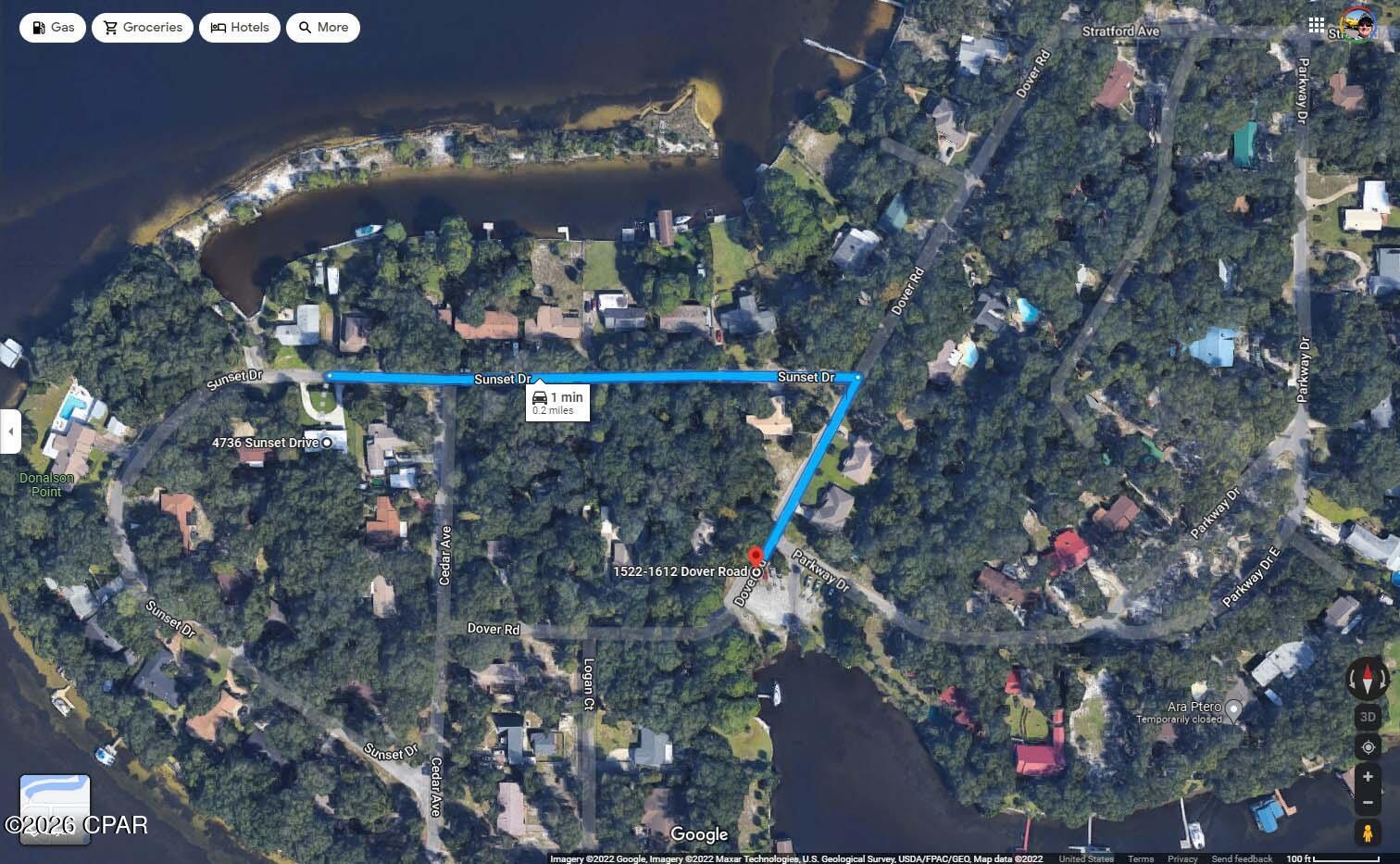
Task: Show my current location
Action: coord(1368,747)
